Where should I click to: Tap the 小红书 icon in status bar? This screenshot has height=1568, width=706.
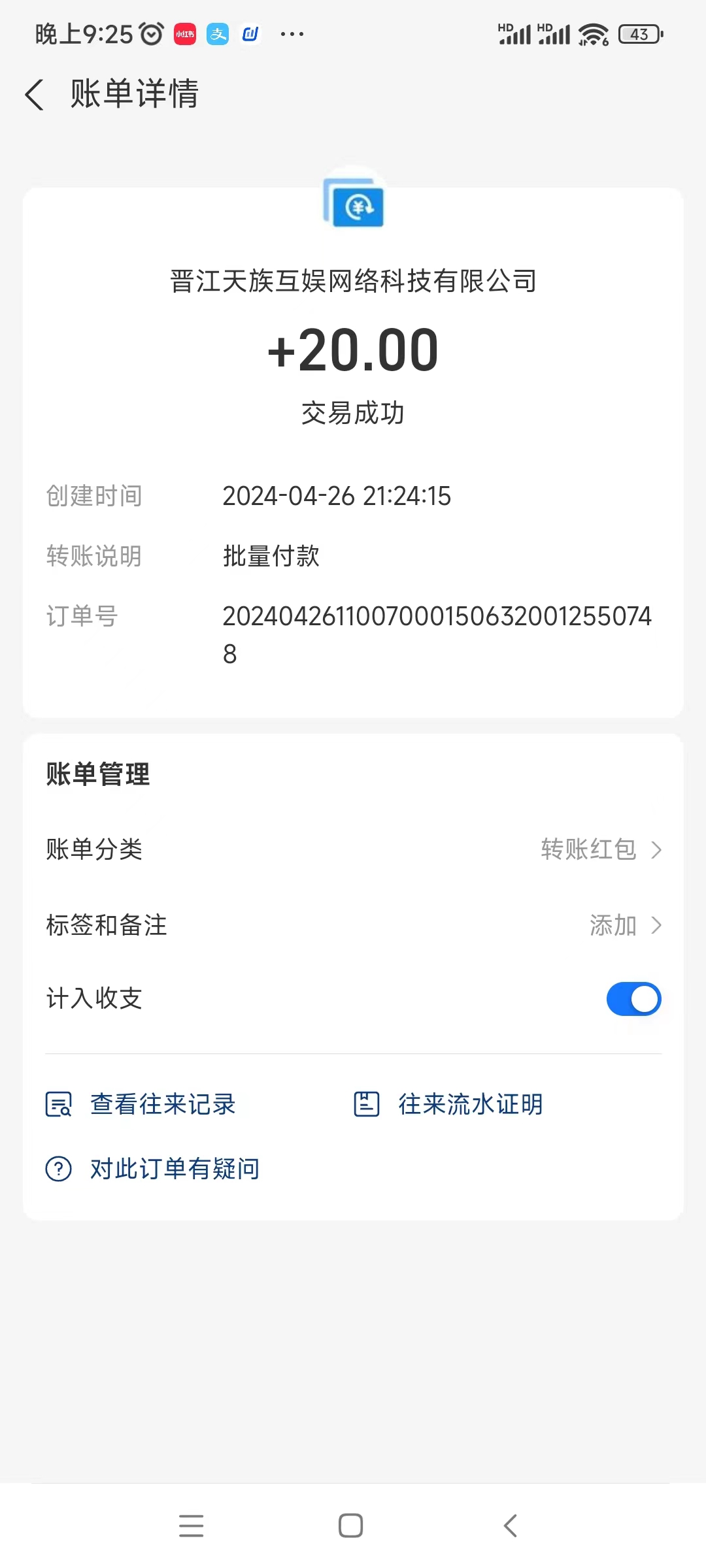pos(185,33)
